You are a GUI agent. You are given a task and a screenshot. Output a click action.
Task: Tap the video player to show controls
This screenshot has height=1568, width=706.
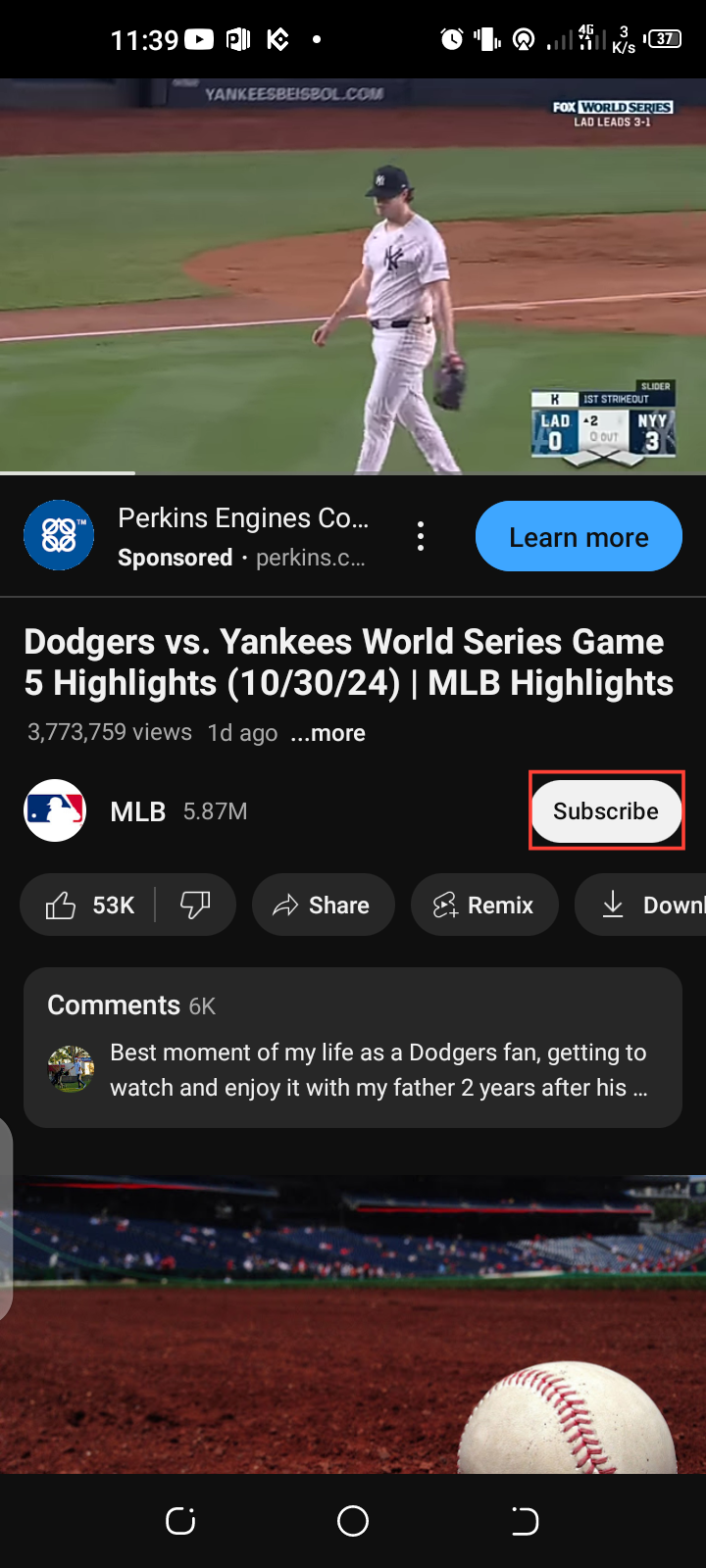(353, 276)
